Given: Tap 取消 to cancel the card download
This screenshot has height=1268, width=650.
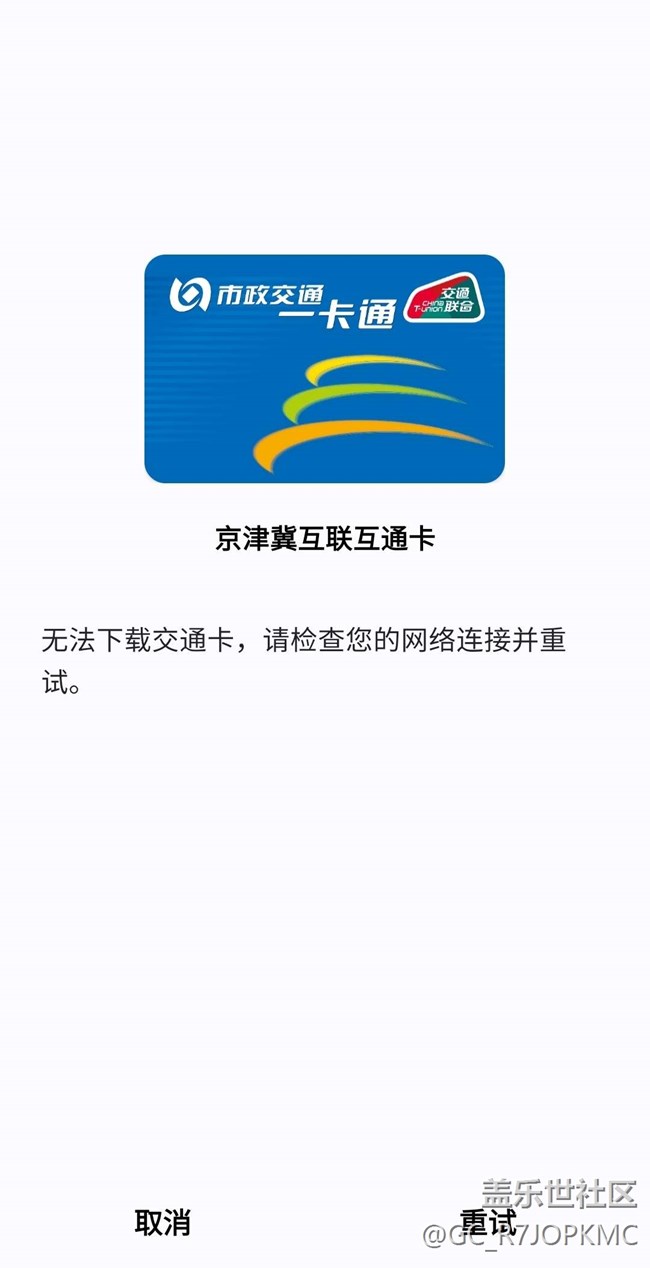Looking at the screenshot, I should pos(162,1222).
